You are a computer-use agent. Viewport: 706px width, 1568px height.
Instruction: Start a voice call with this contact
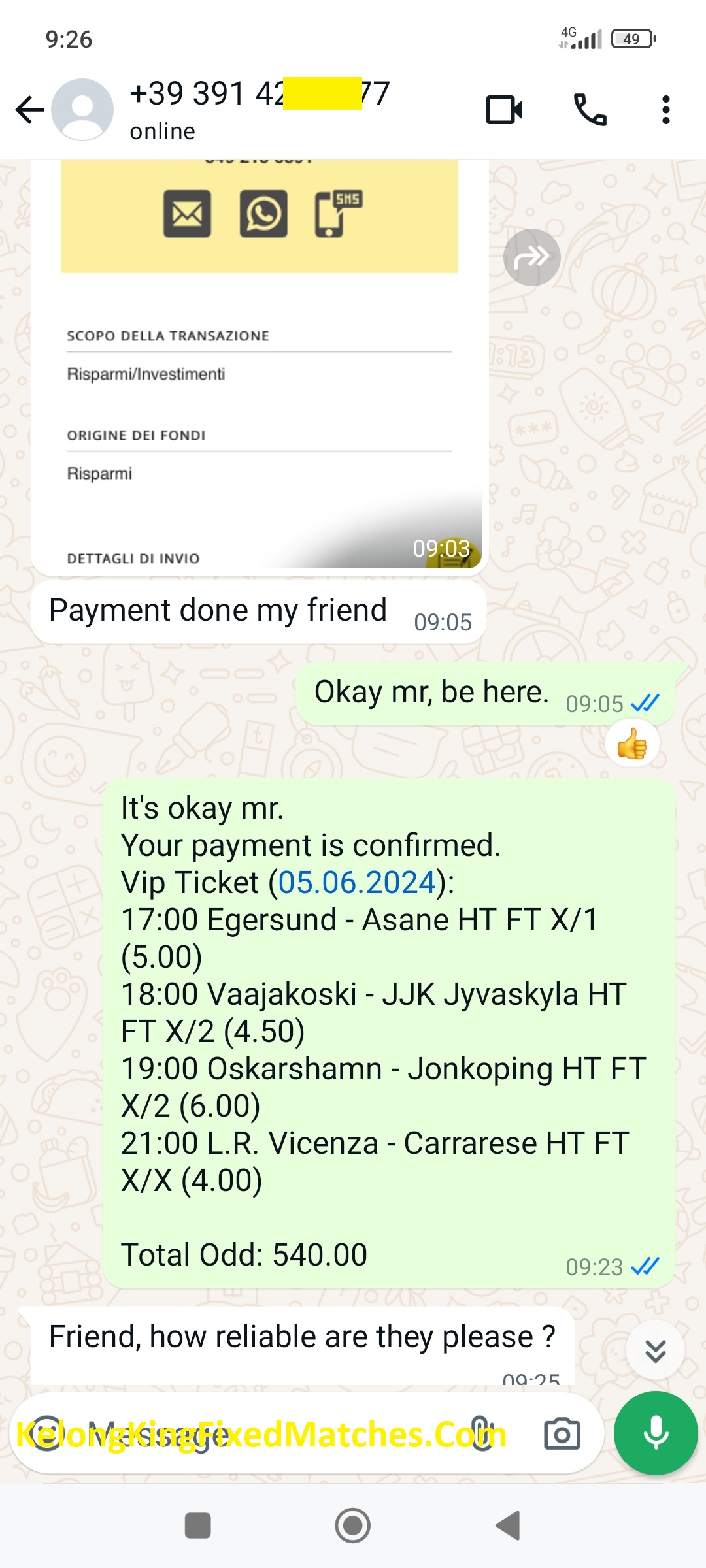pyautogui.click(x=590, y=110)
